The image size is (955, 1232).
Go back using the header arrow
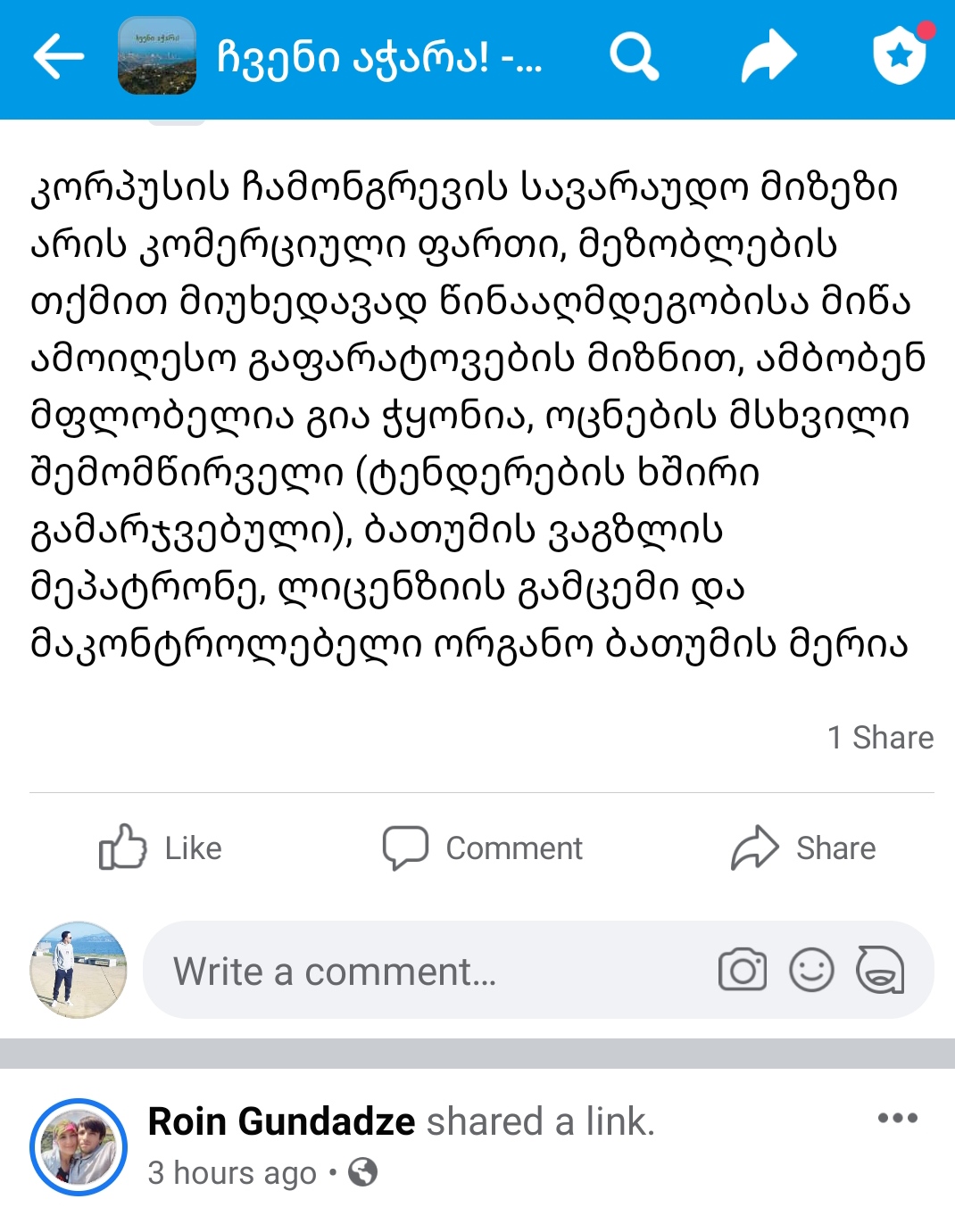59,56
